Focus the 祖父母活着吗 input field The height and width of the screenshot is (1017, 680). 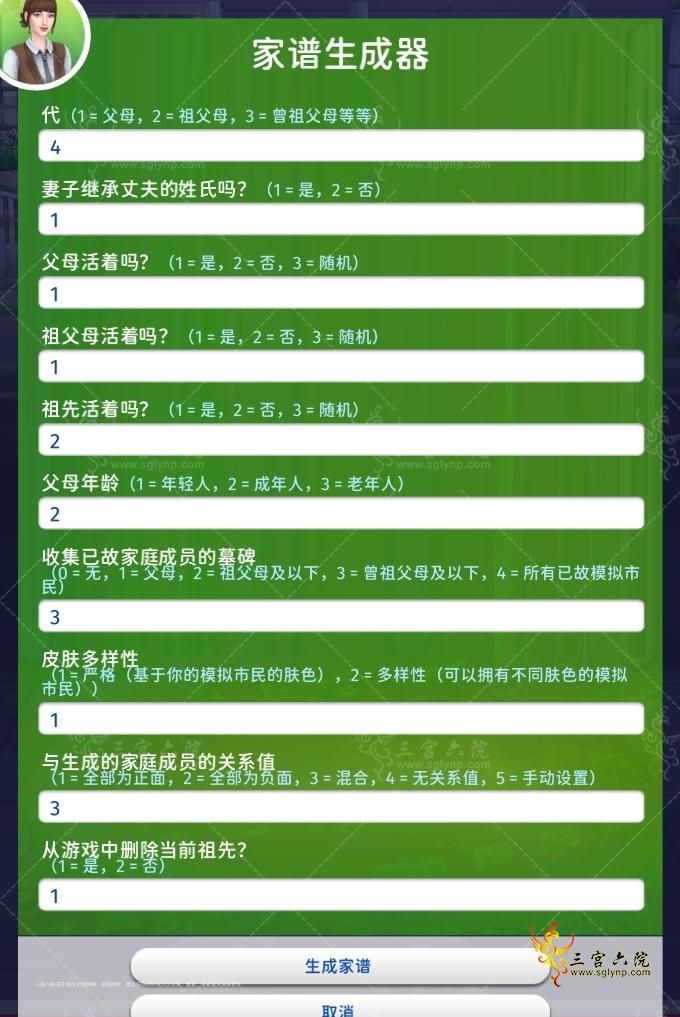pos(340,366)
